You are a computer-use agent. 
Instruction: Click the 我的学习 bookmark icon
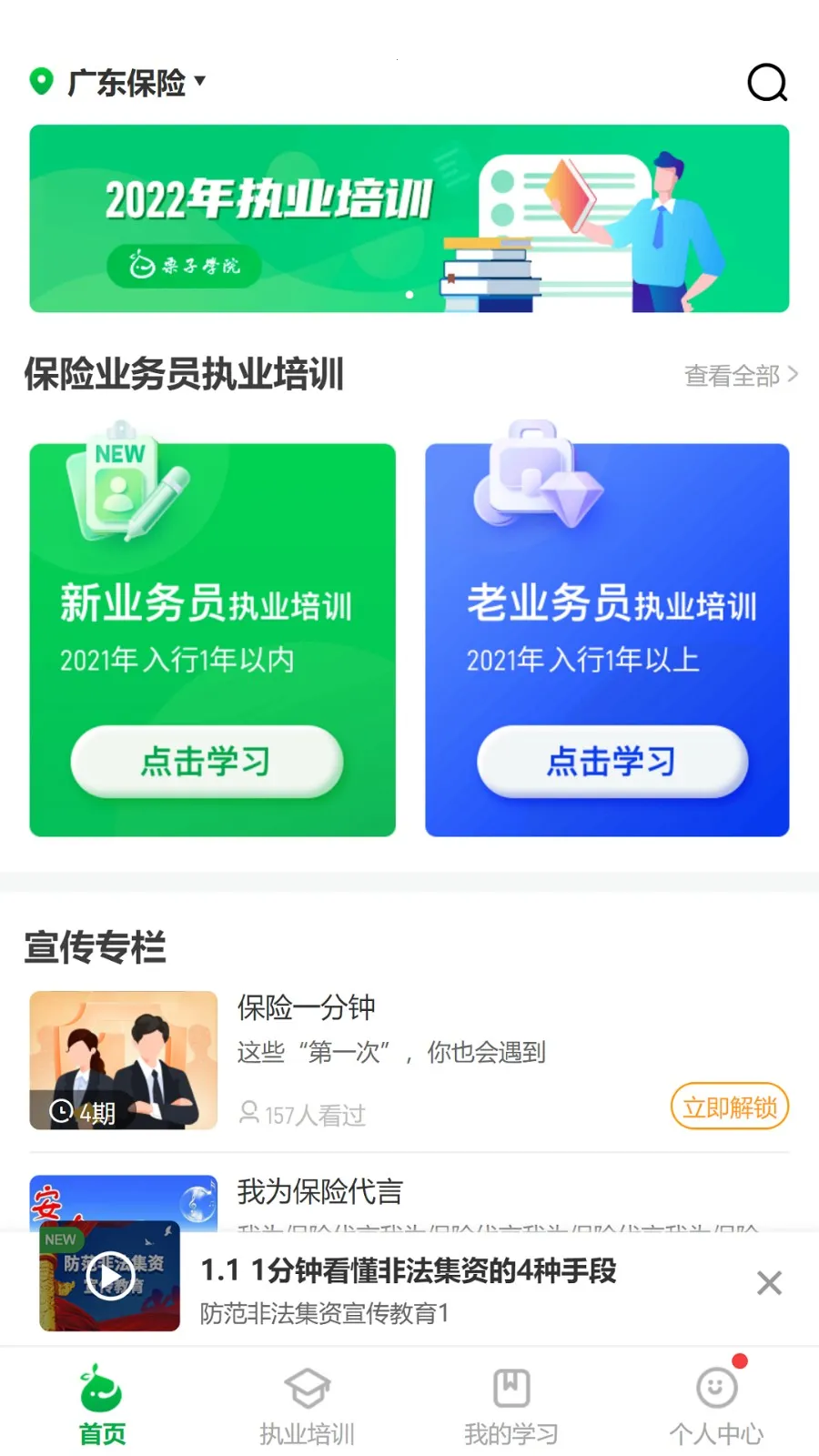(x=510, y=1387)
